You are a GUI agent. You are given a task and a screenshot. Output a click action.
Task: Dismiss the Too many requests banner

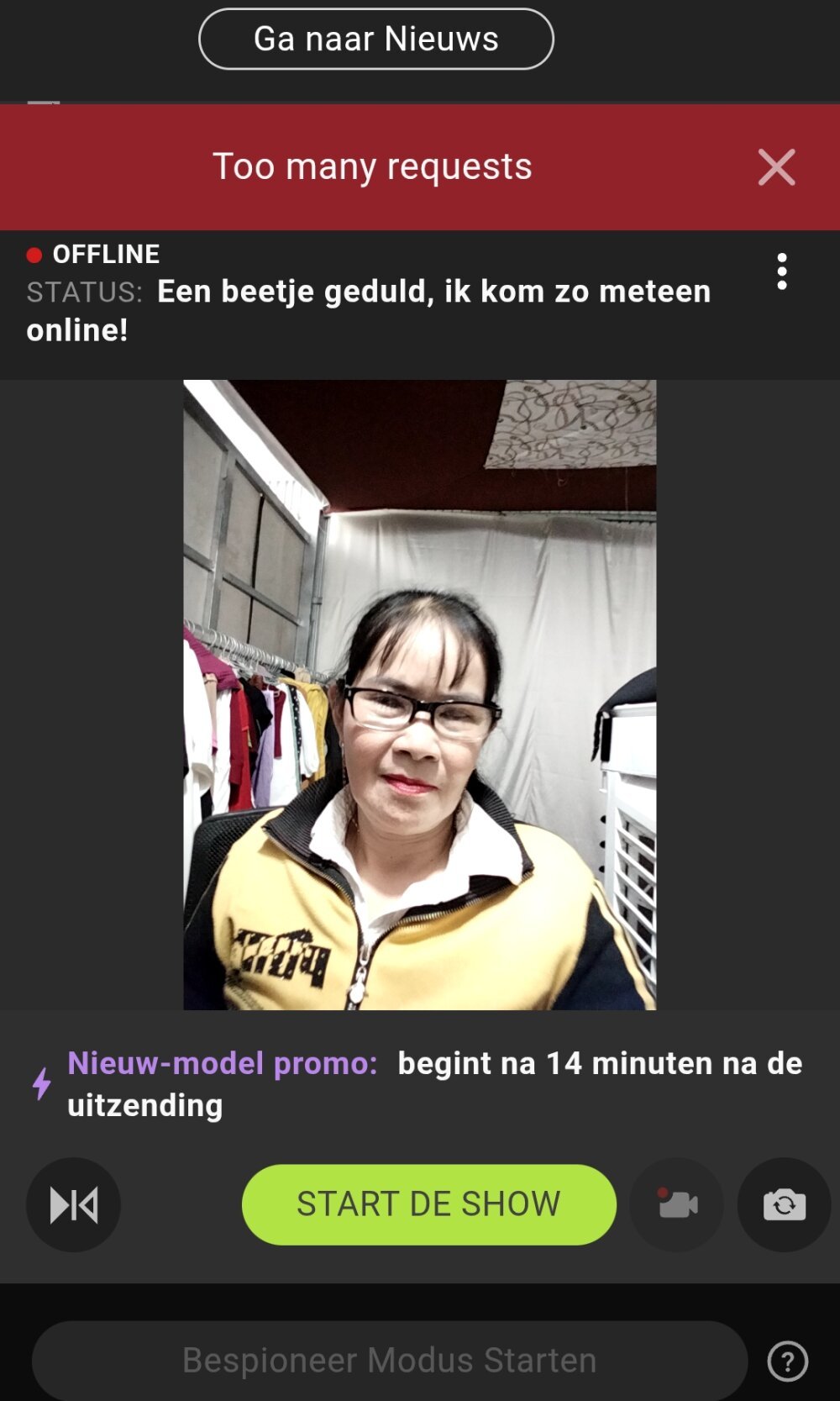click(776, 167)
